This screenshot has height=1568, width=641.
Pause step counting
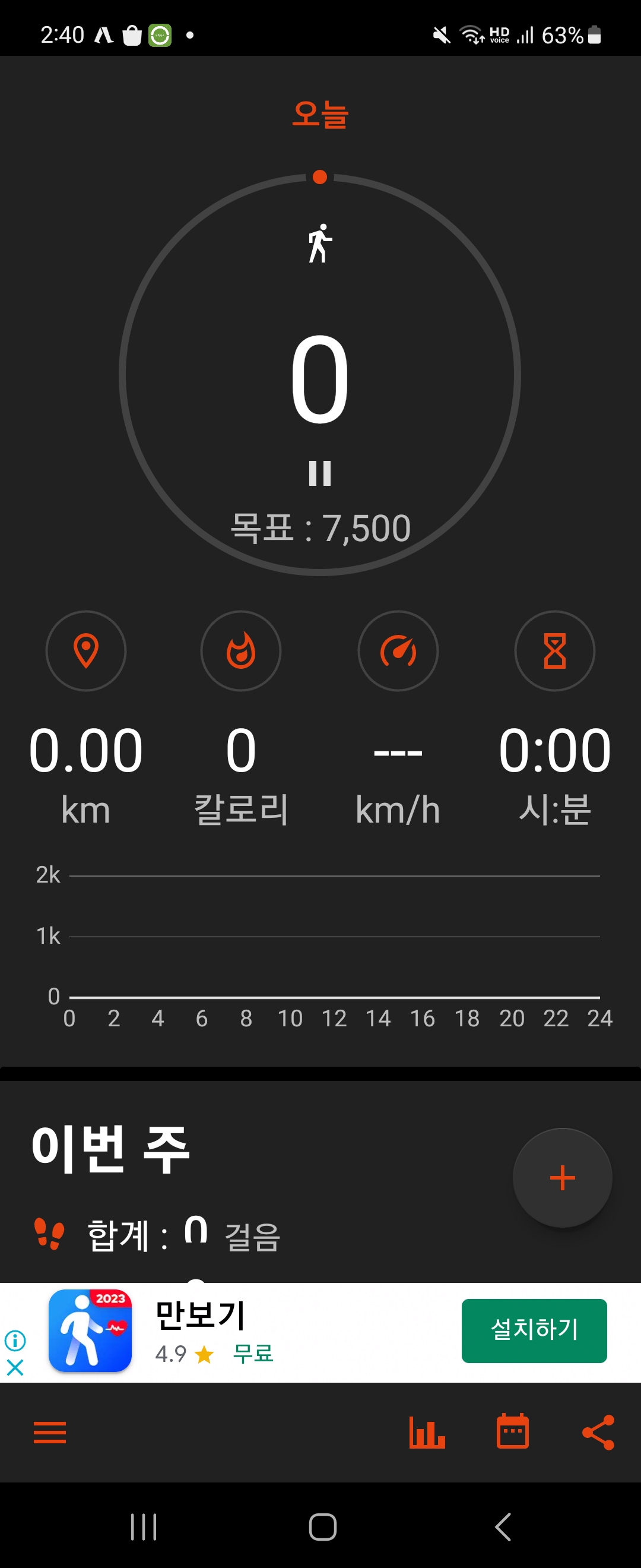click(x=320, y=473)
